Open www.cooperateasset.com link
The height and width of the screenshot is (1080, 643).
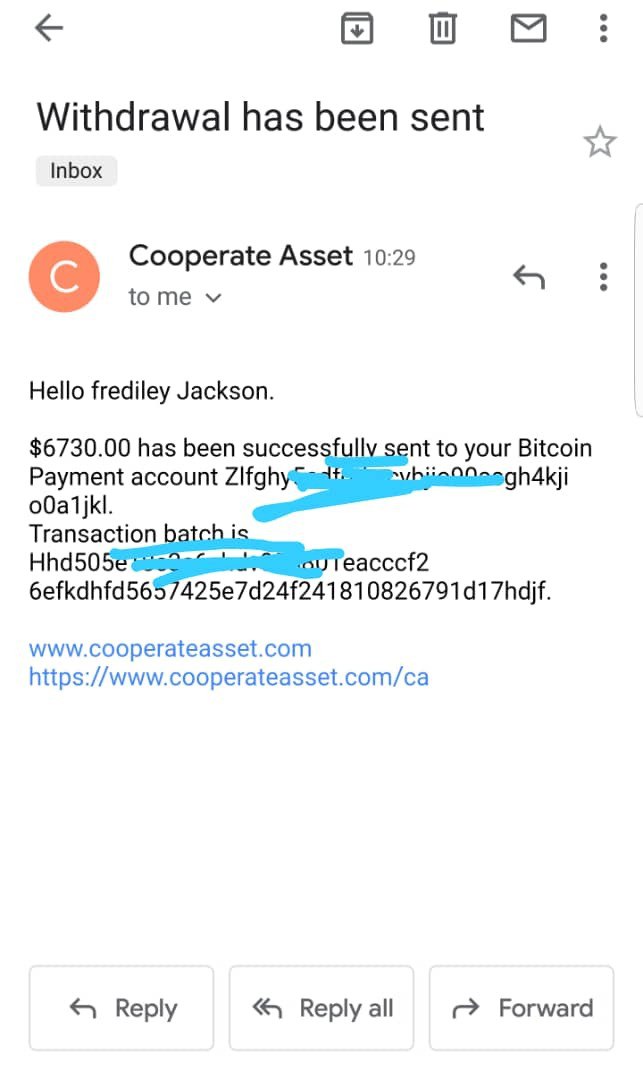[x=170, y=648]
